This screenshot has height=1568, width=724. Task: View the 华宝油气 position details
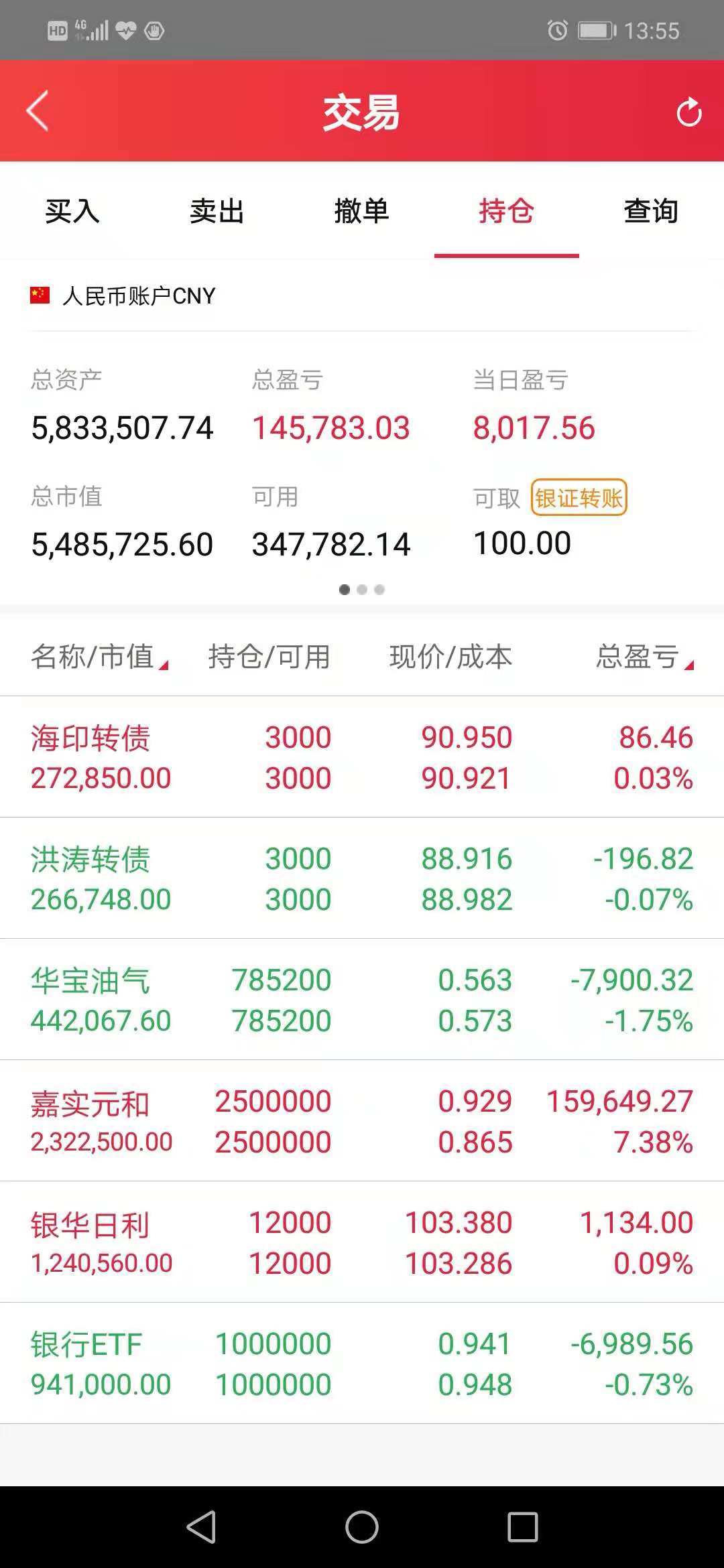click(362, 1000)
